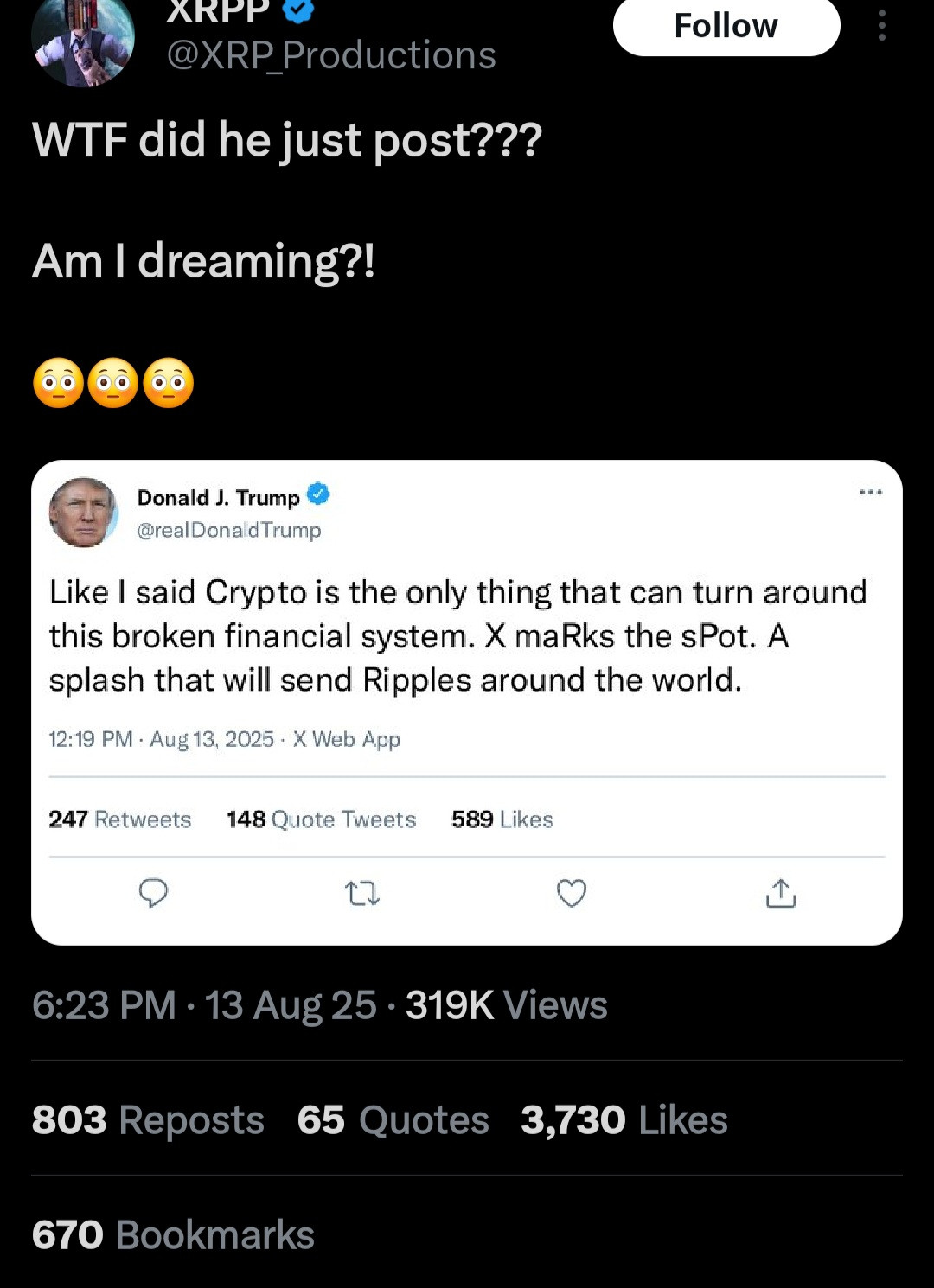Open the post overflow menu
934x1288 pixels.
(881, 26)
